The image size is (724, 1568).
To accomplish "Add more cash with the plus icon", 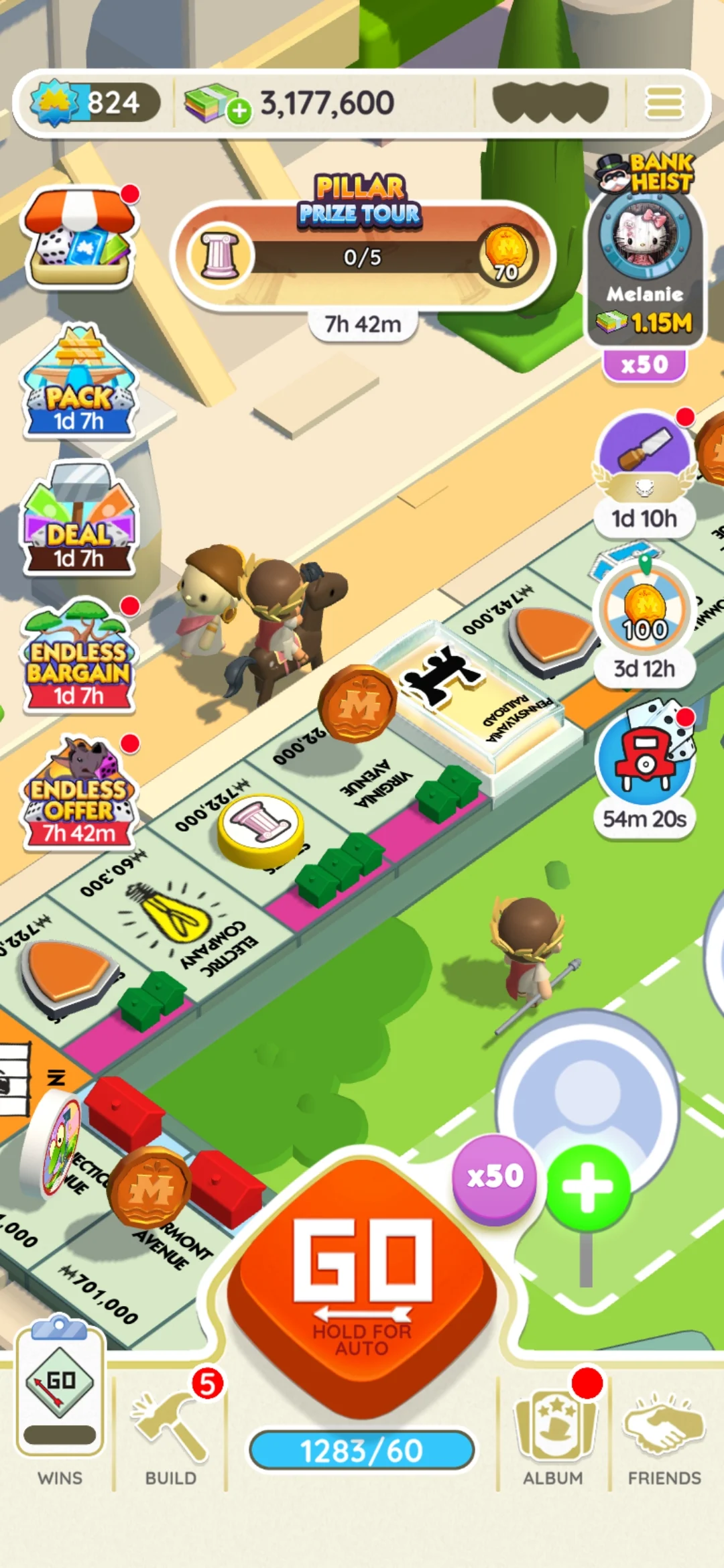I will (x=239, y=111).
